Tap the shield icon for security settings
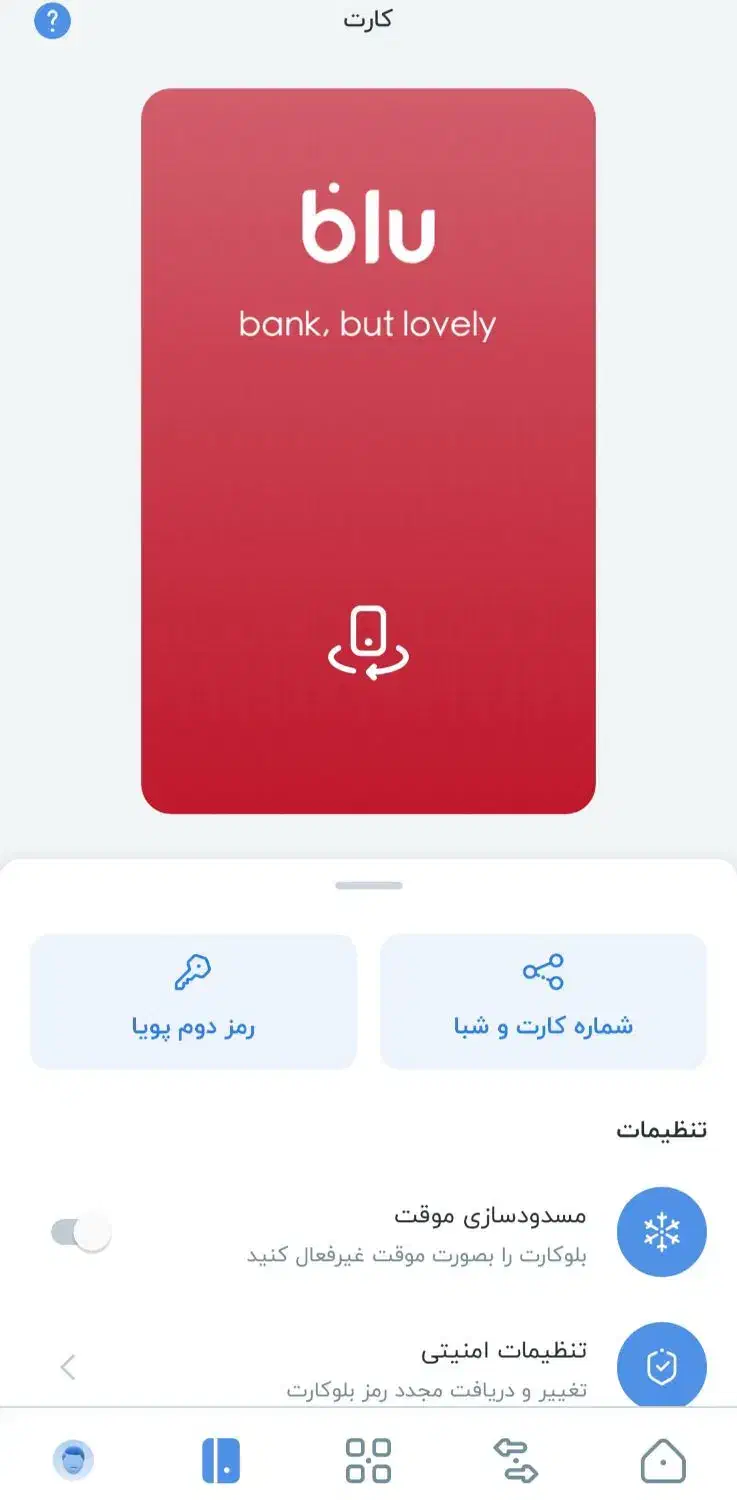The image size is (737, 1500). (663, 1367)
